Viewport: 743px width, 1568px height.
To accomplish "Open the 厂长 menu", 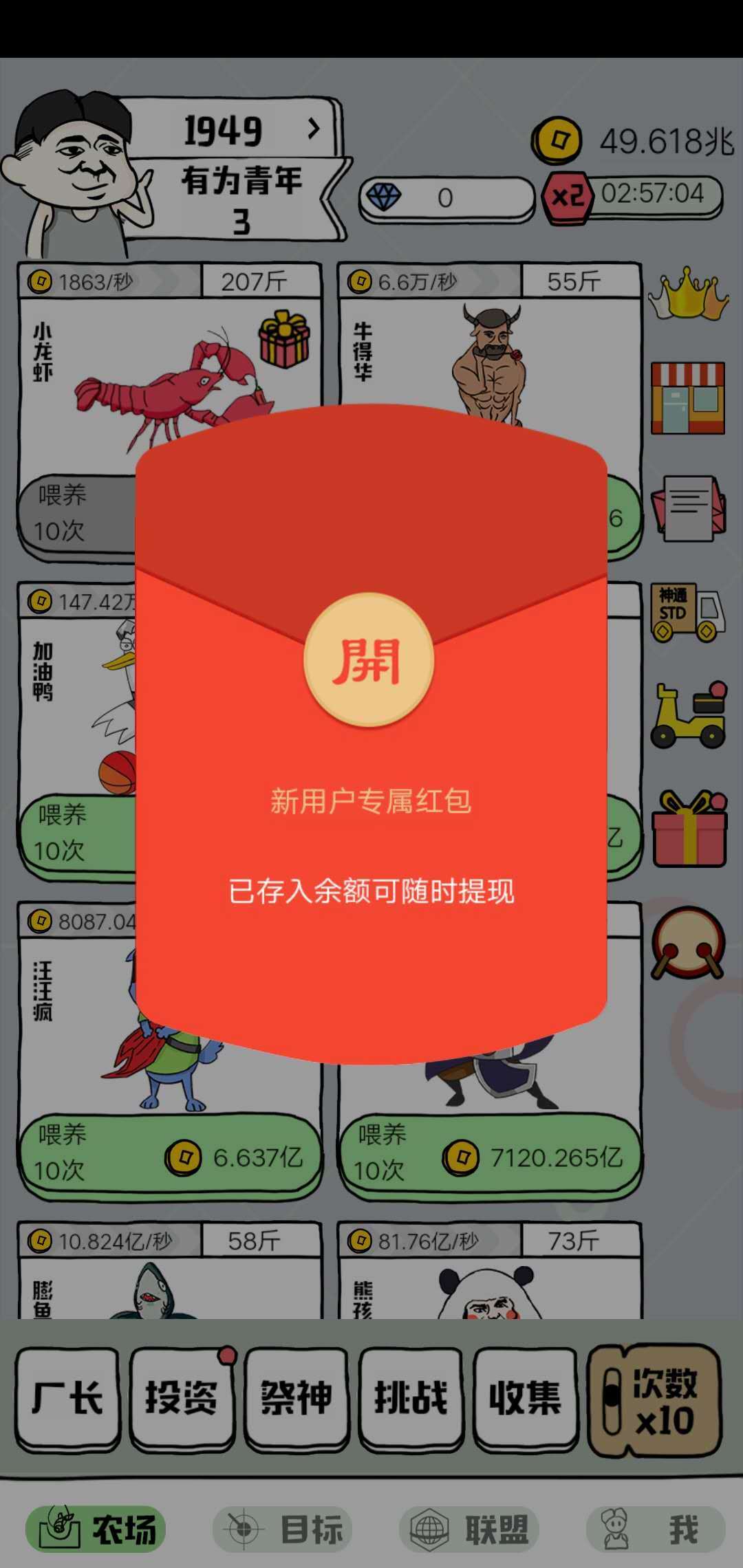I will pos(67,1397).
